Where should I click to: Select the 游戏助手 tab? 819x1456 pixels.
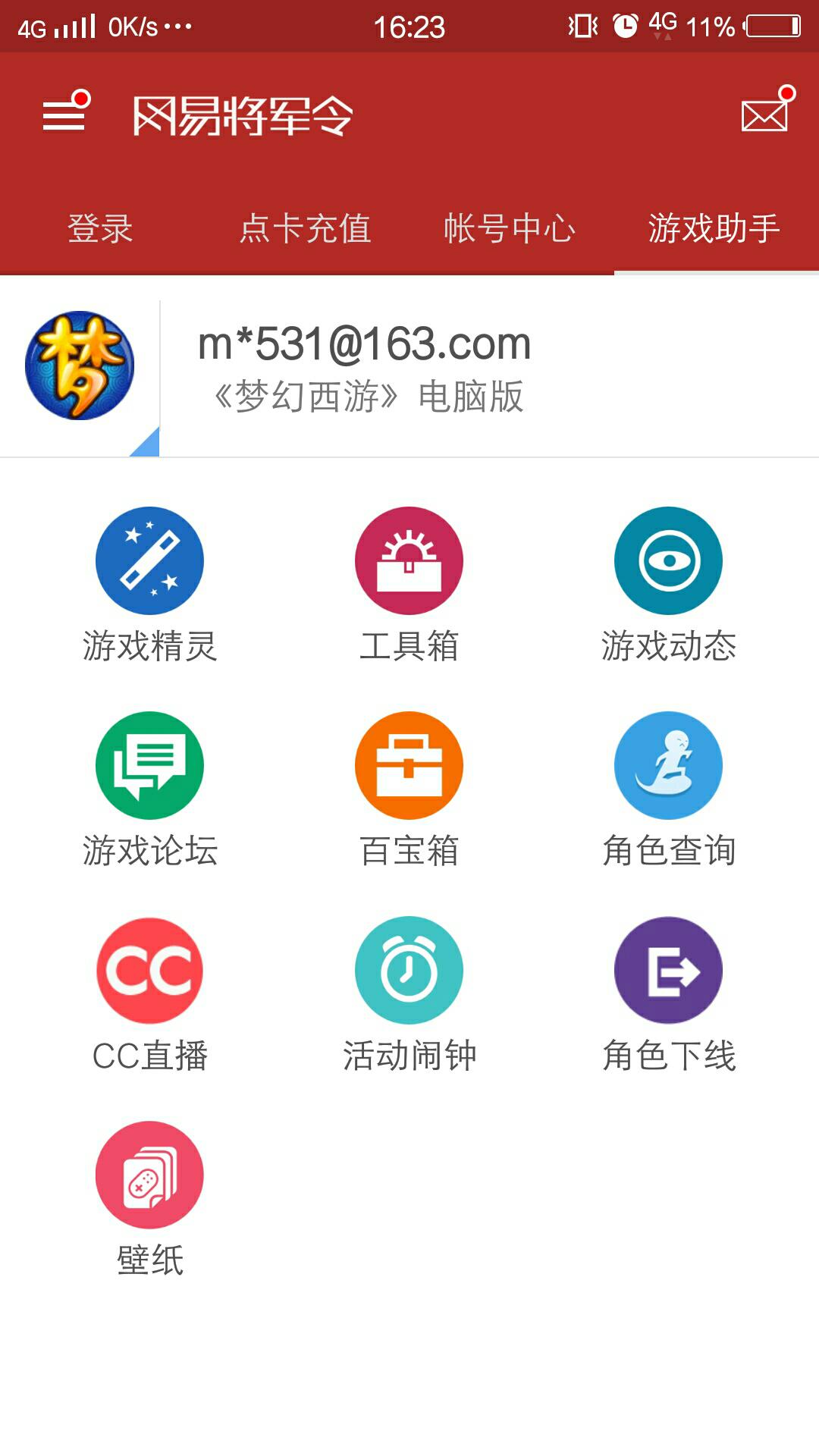click(x=714, y=228)
